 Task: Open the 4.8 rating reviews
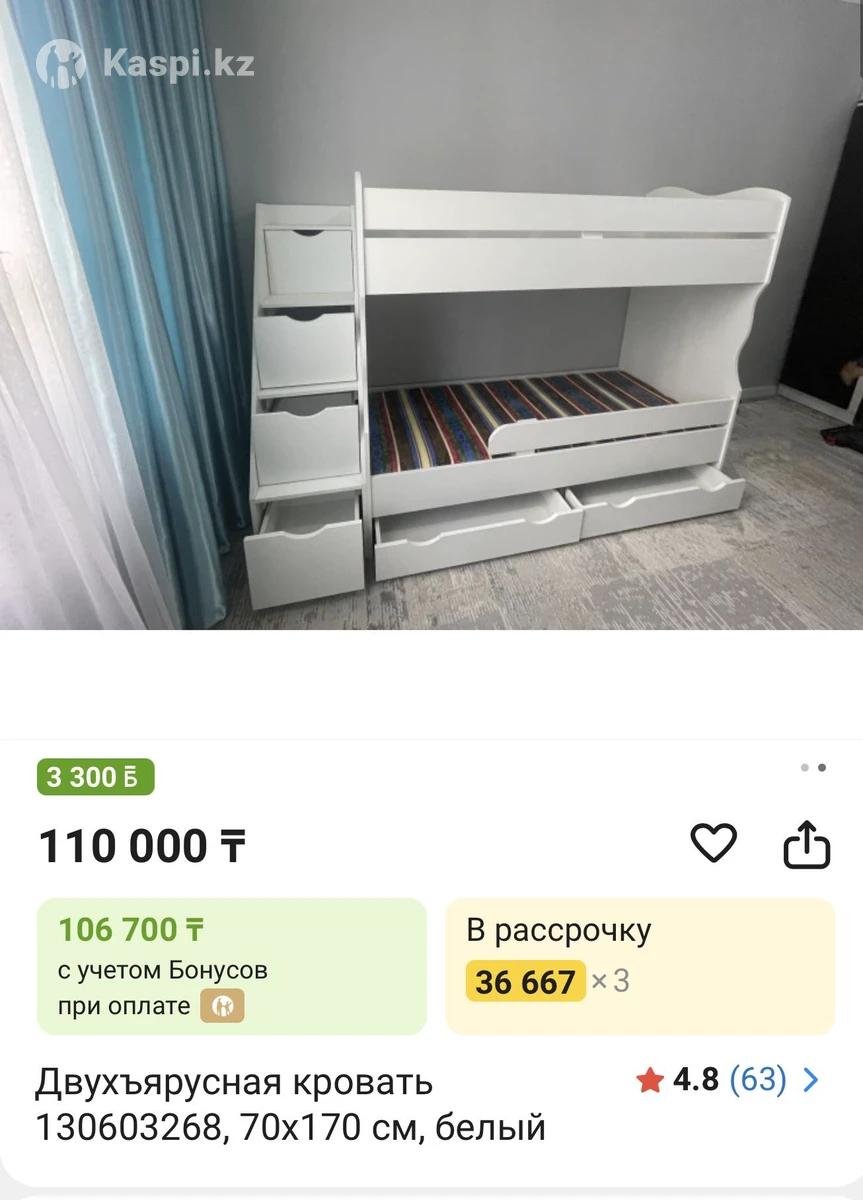(x=728, y=1080)
